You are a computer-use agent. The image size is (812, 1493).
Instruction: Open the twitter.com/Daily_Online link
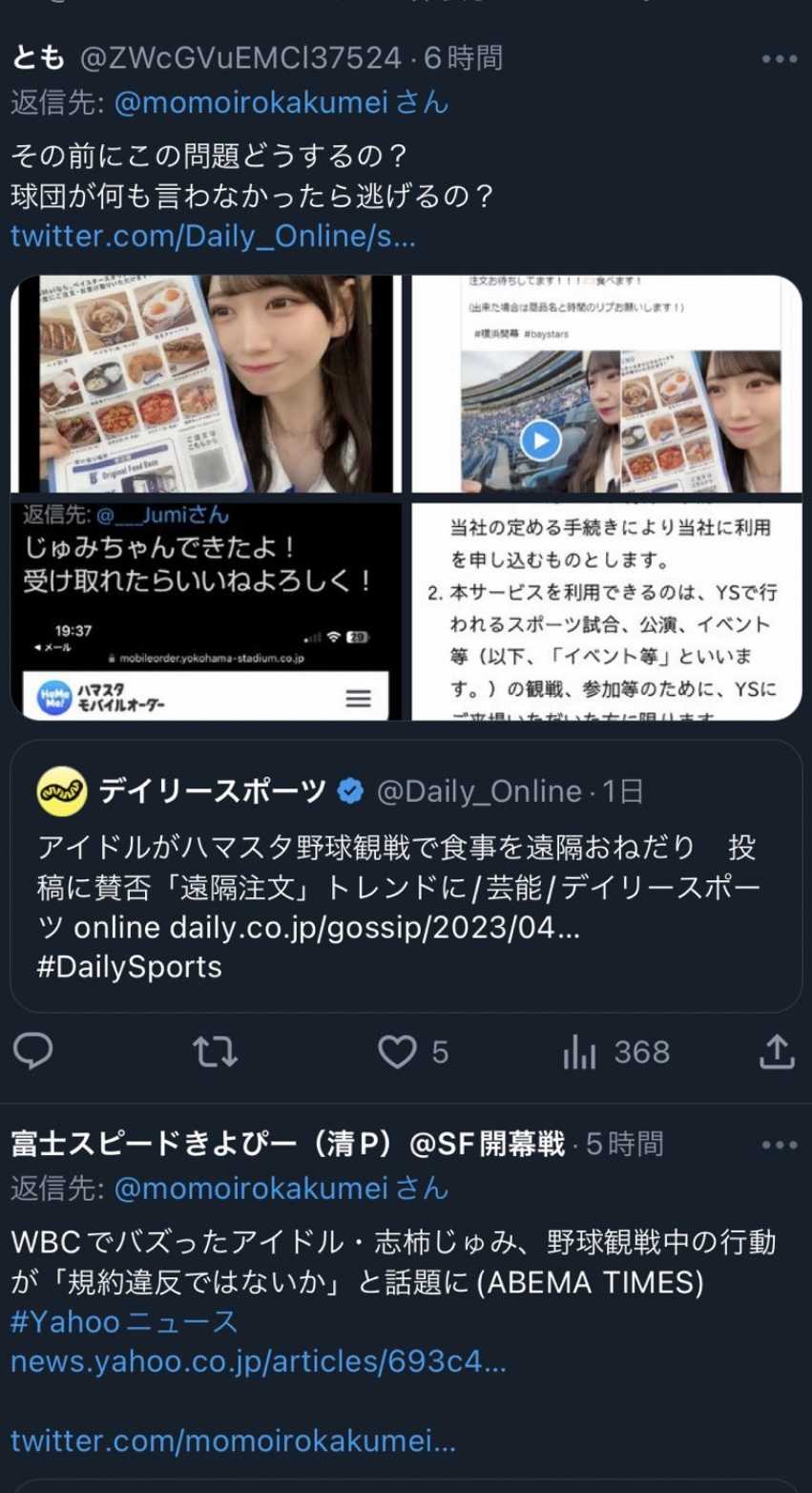click(x=213, y=236)
